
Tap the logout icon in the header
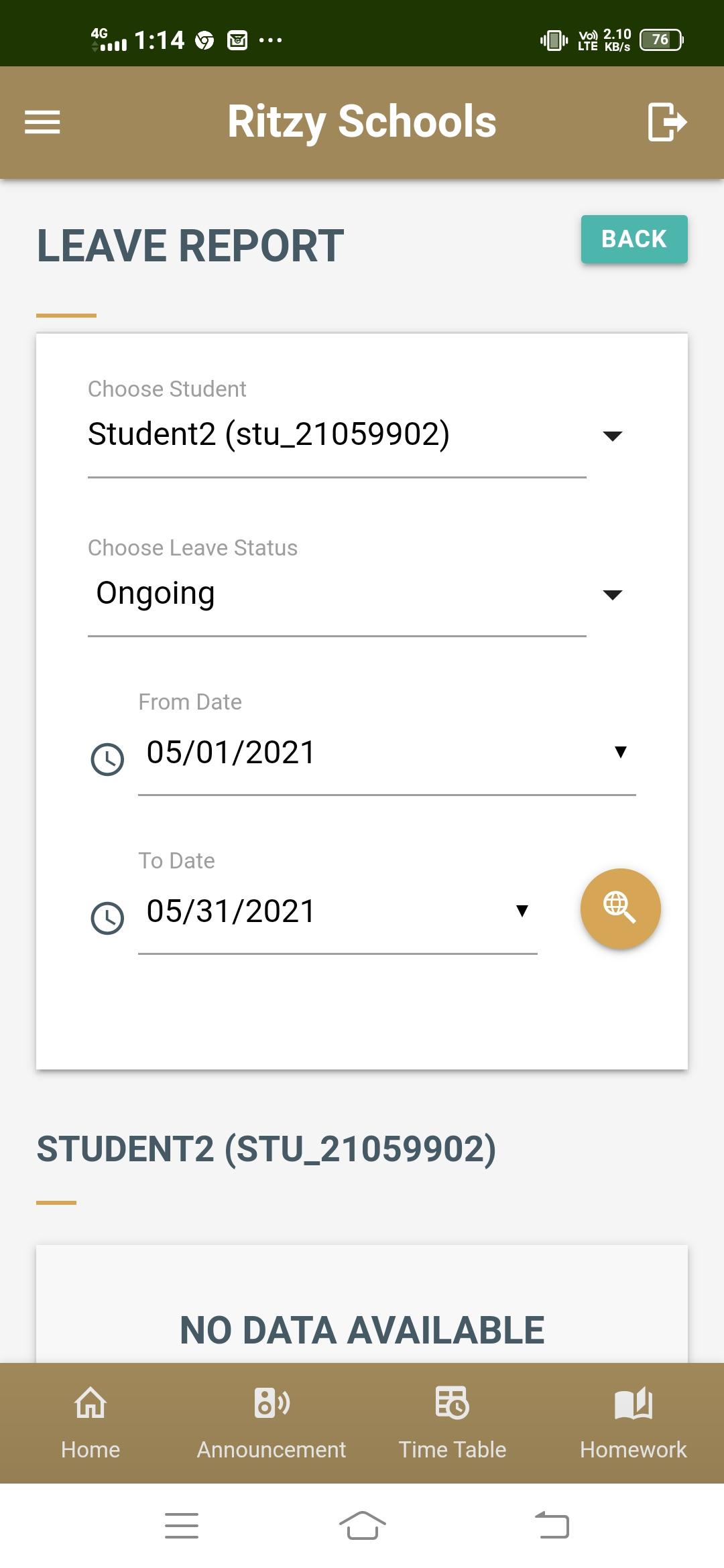coord(666,122)
